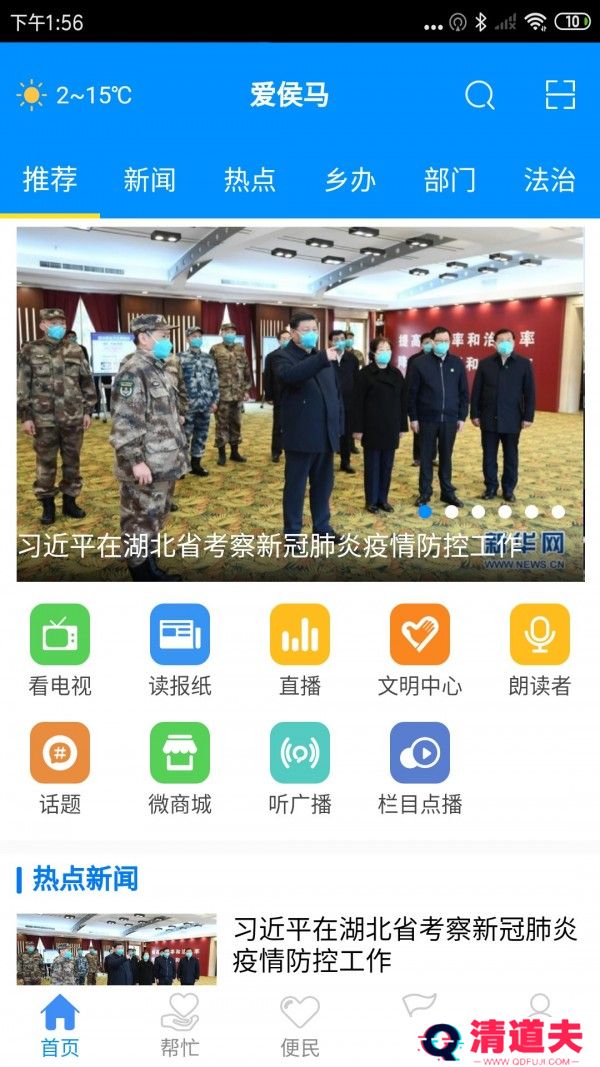Switch to the 热点 tab
This screenshot has height=1067, width=600.
point(250,180)
